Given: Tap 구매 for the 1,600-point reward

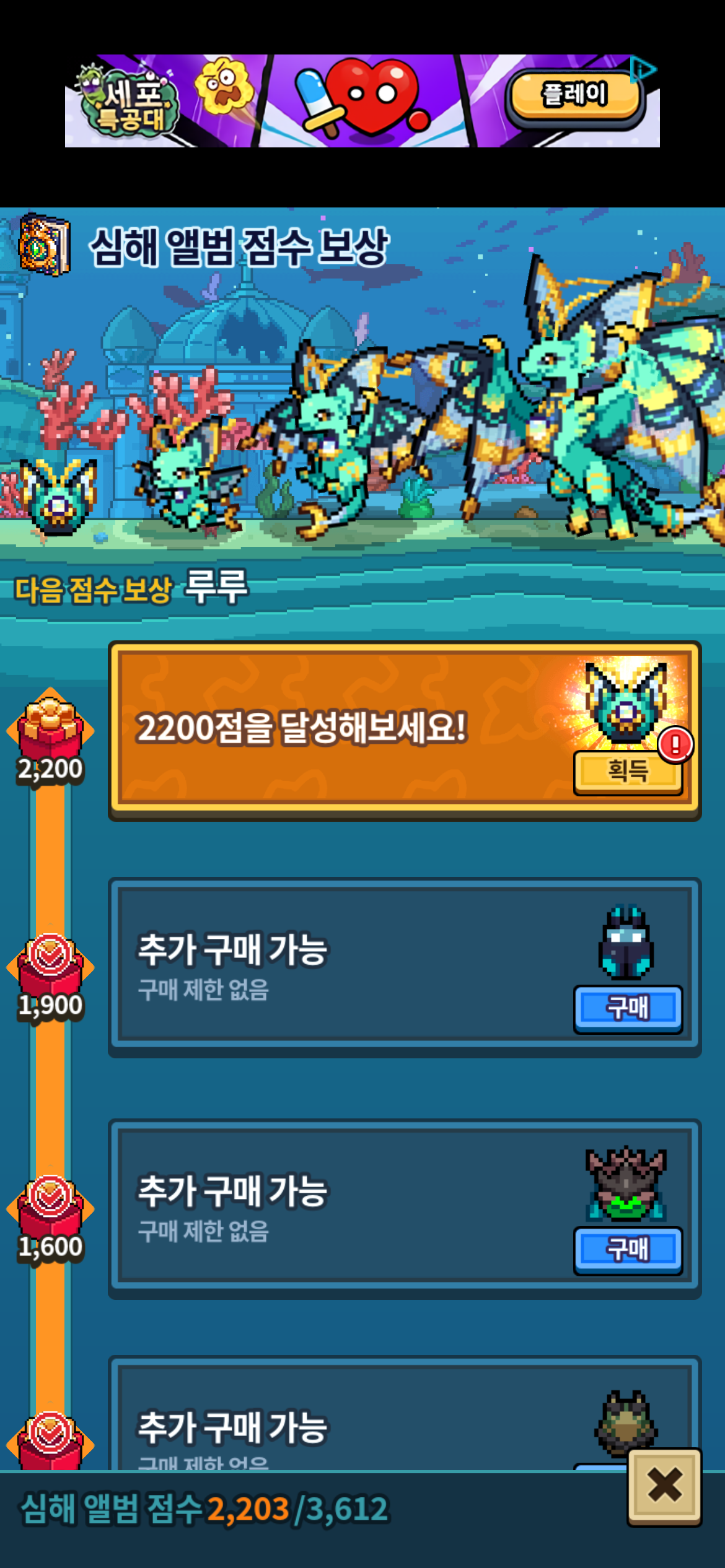Looking at the screenshot, I should [627, 1249].
